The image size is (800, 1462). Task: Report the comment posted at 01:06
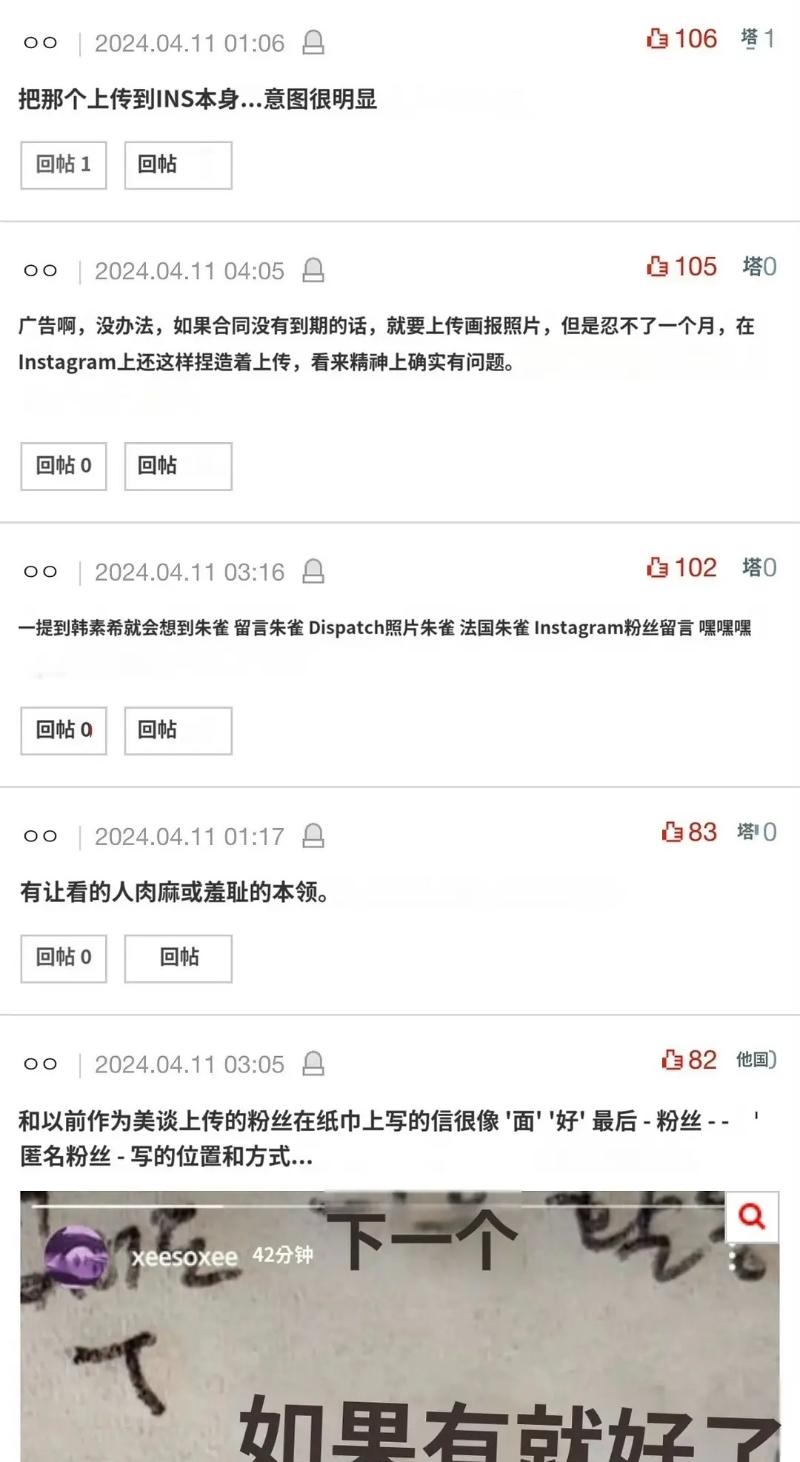[x=313, y=43]
